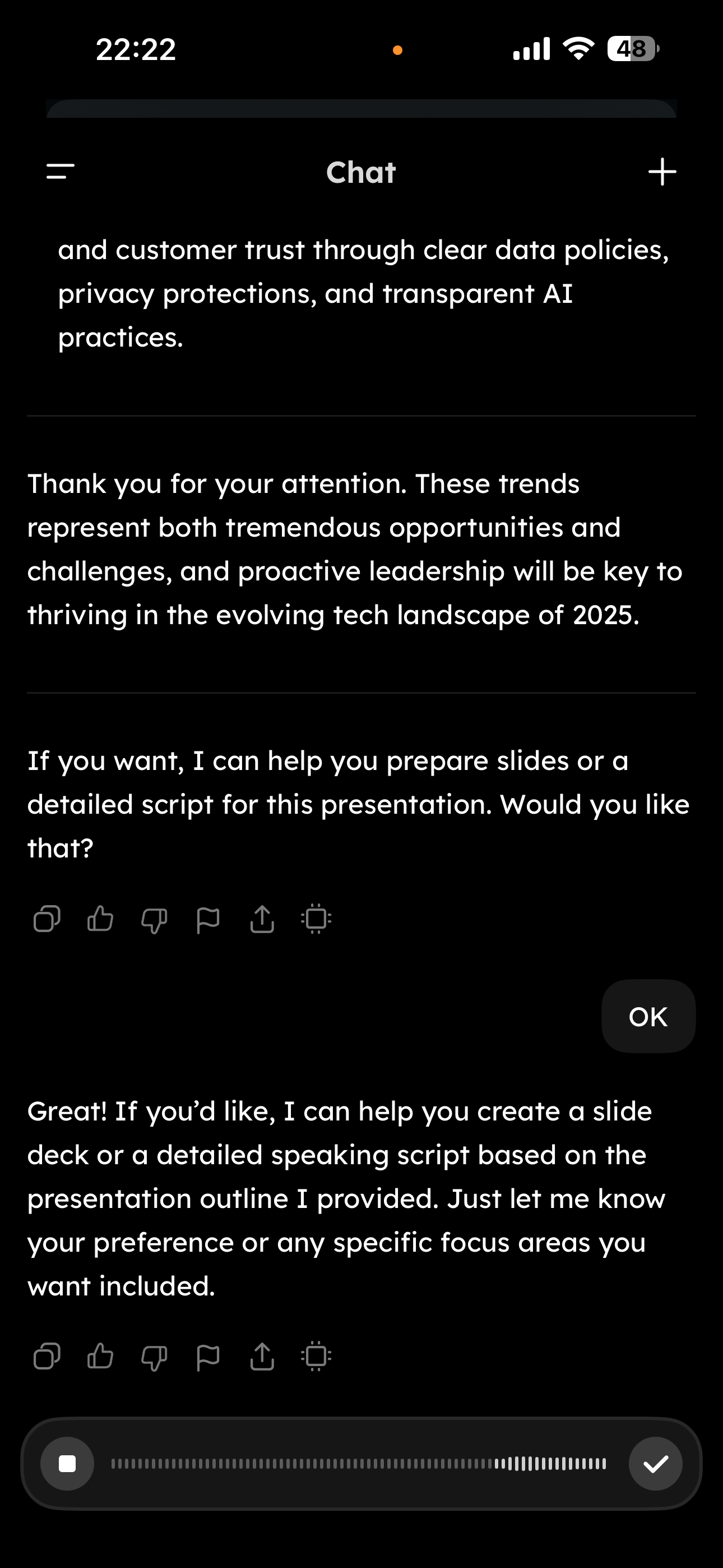Give thumbs down to 'Great!' response
The image size is (723, 1568).
[154, 1357]
